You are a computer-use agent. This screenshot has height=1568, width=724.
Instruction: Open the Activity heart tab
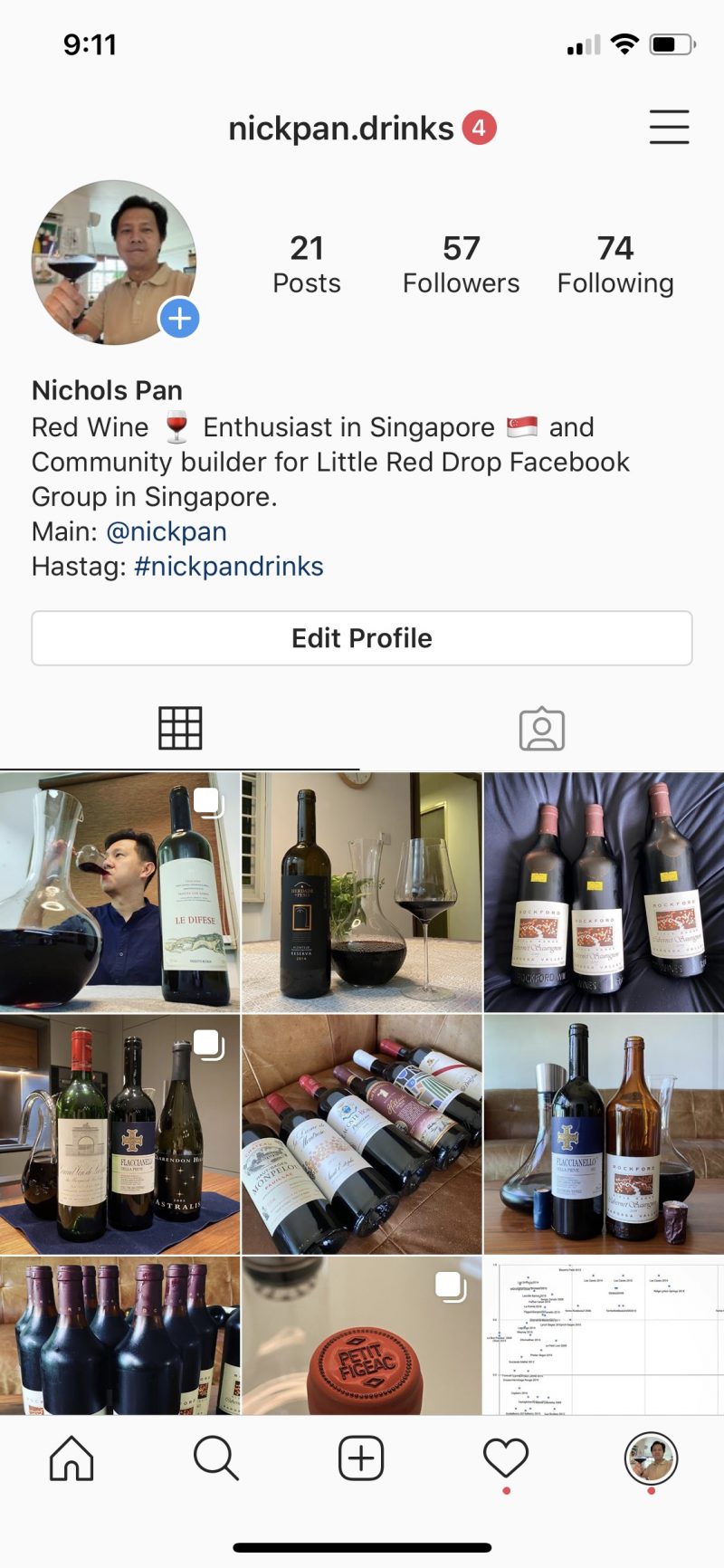[x=506, y=1458]
